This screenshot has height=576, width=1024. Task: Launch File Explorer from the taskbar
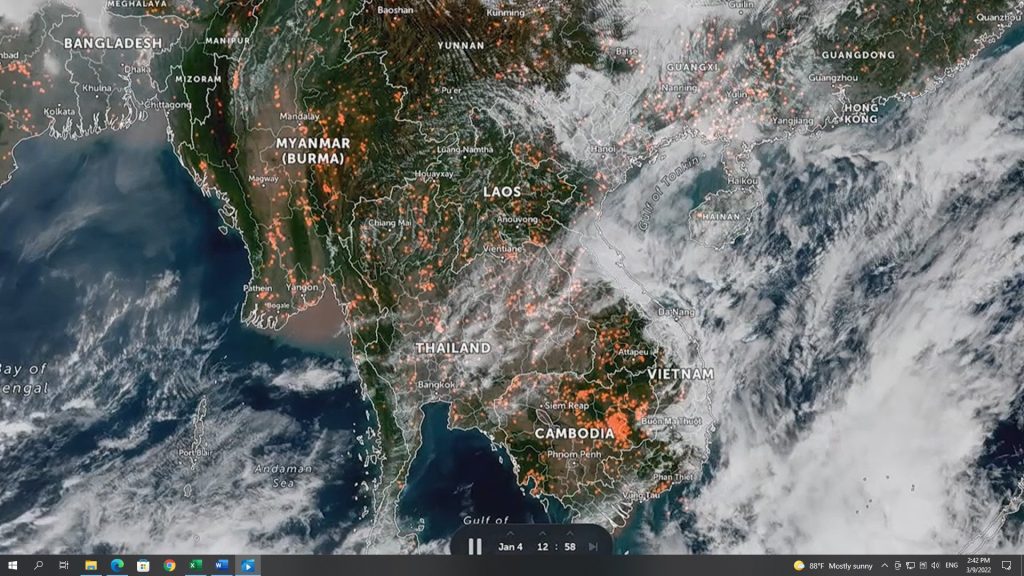91,565
